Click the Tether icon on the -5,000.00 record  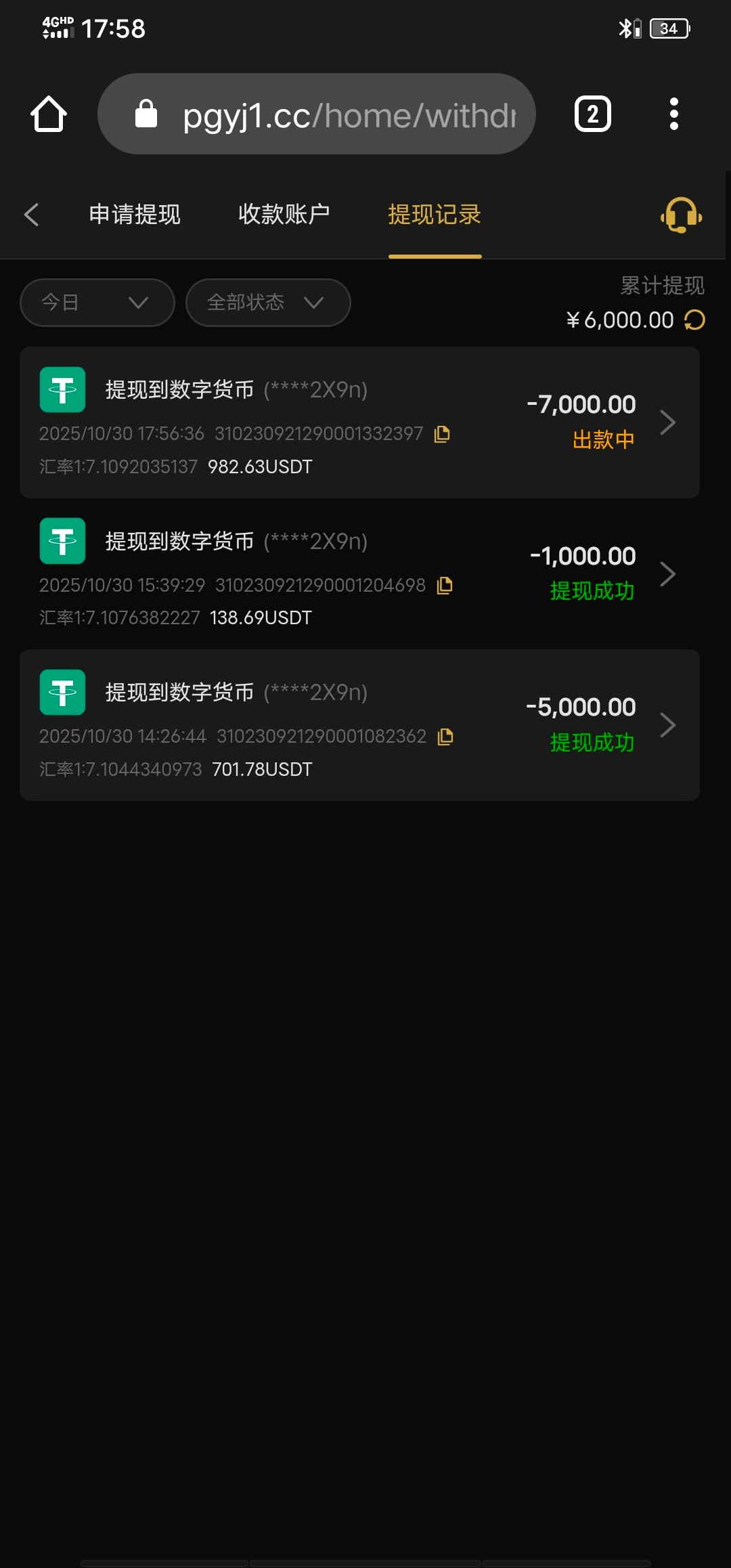(62, 692)
